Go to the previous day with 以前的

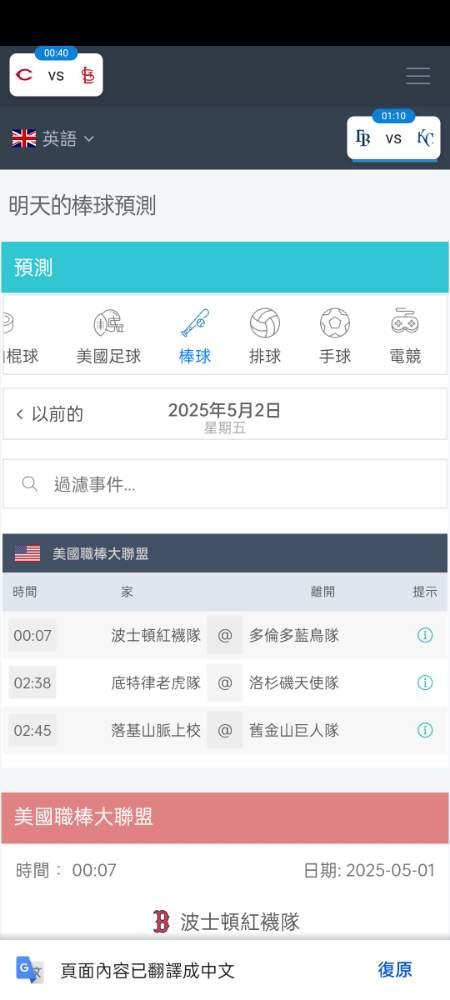49,415
